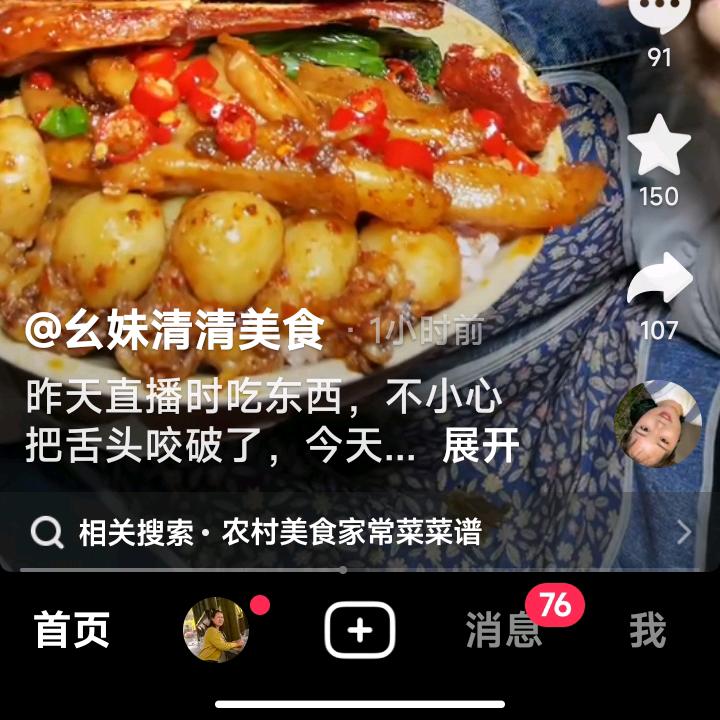Favorite this video with the star icon

click(659, 147)
